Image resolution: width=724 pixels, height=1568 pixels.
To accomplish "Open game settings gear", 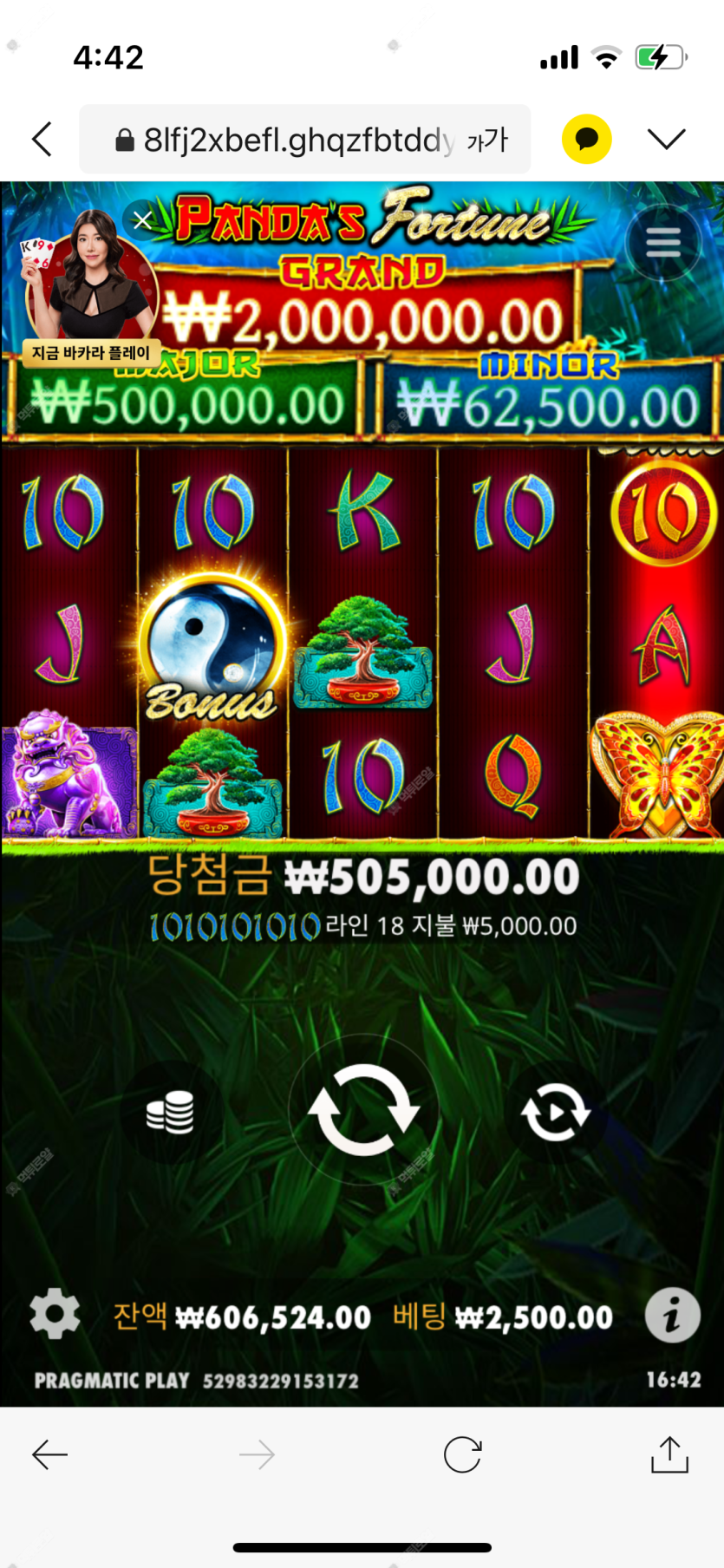I will (55, 1314).
